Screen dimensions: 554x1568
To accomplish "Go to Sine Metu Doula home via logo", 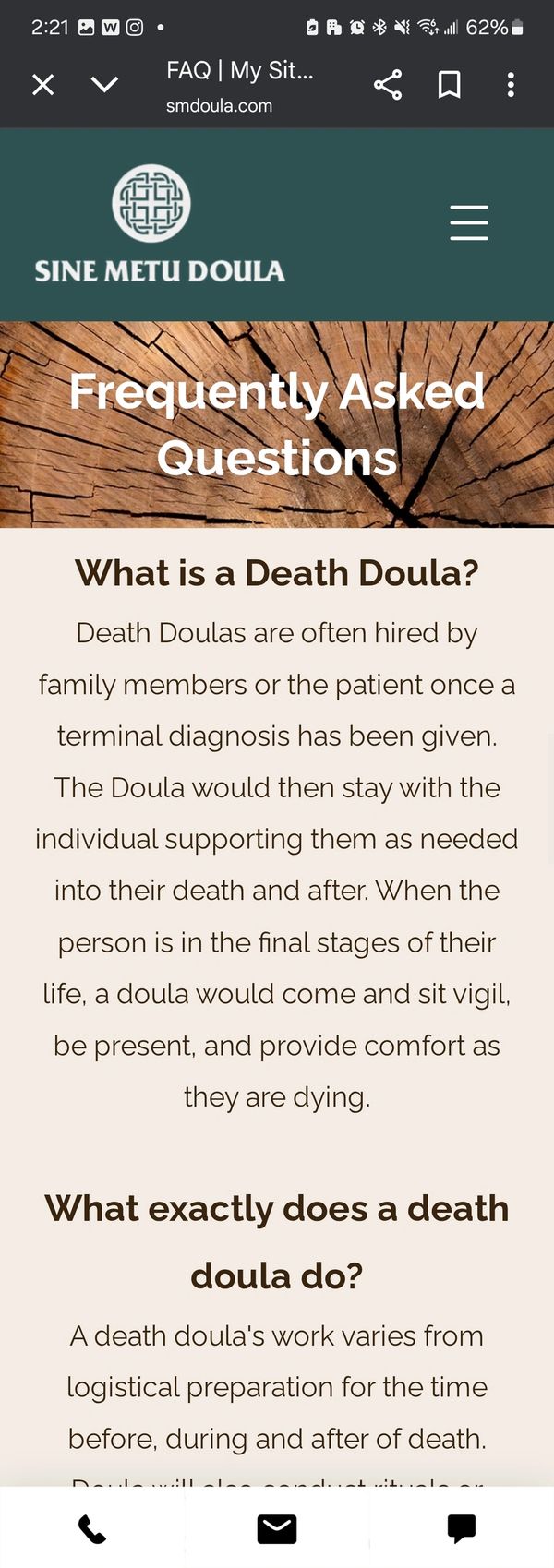I will click(159, 223).
